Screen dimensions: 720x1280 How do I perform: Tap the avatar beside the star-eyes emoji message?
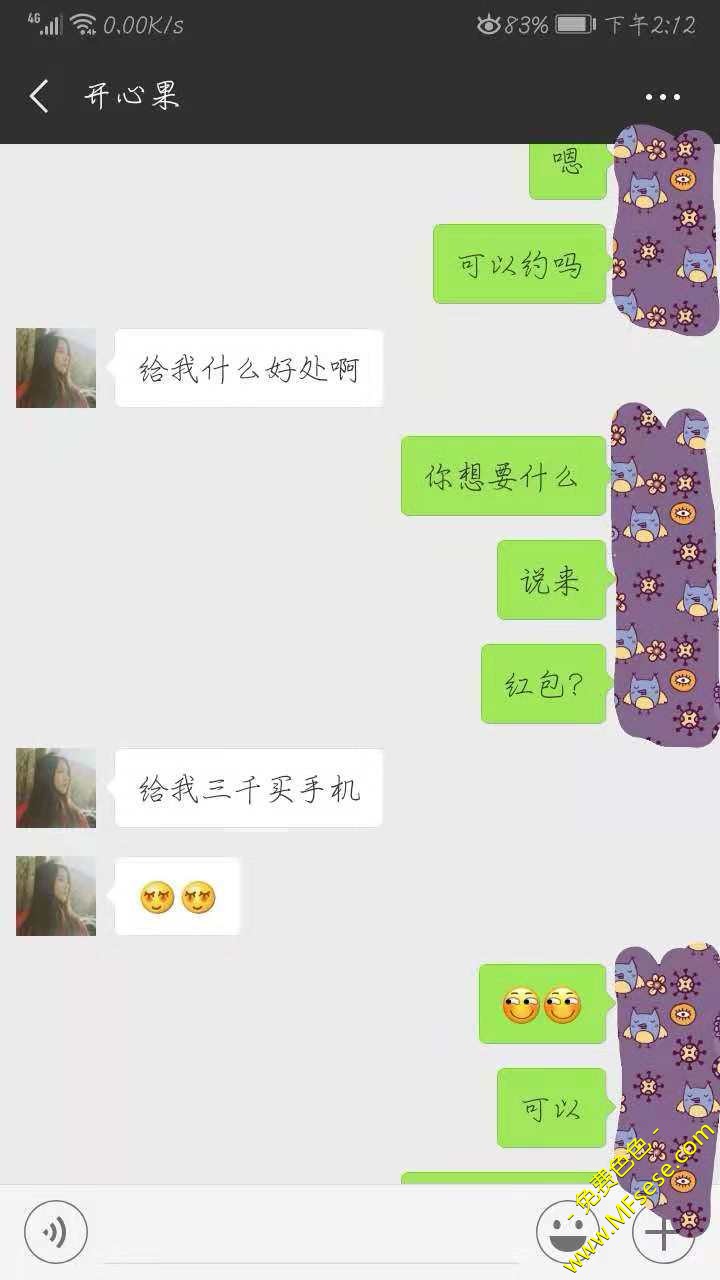(x=55, y=897)
